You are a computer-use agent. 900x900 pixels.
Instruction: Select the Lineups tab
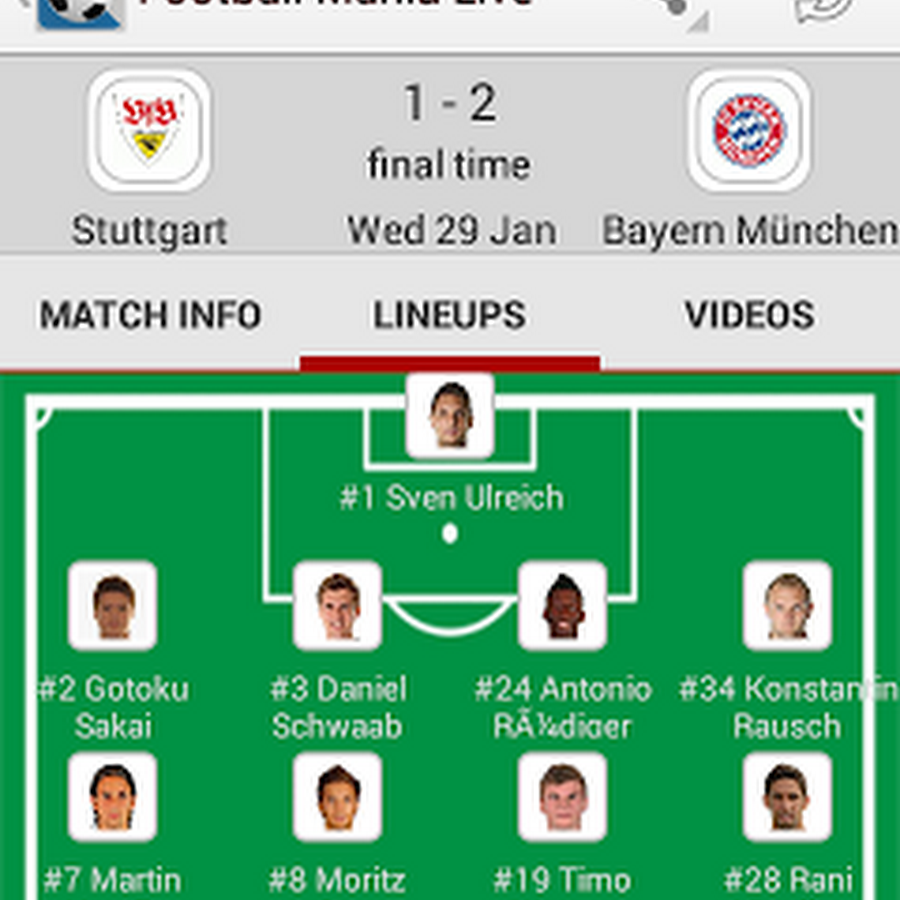click(450, 315)
